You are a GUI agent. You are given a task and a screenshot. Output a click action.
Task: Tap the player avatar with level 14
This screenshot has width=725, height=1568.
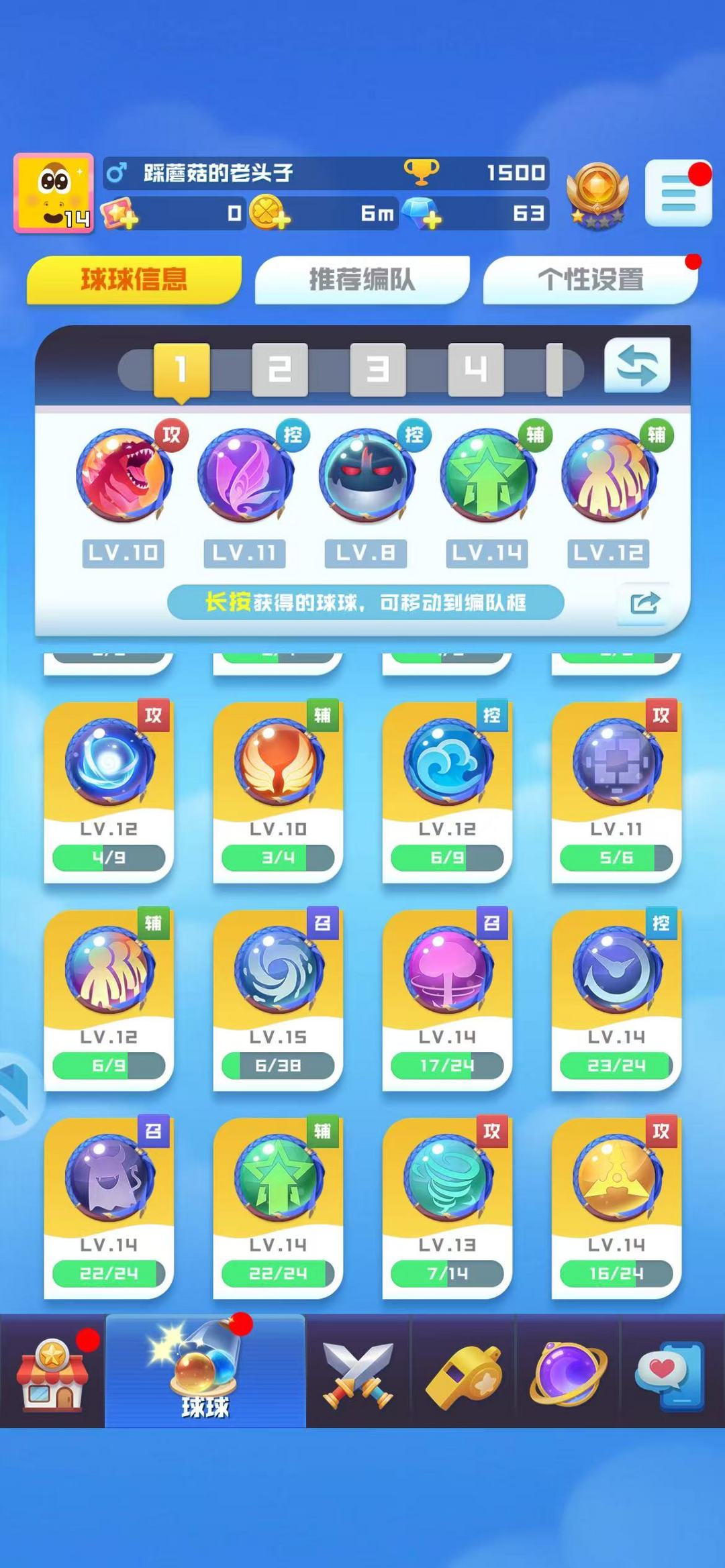tap(54, 193)
